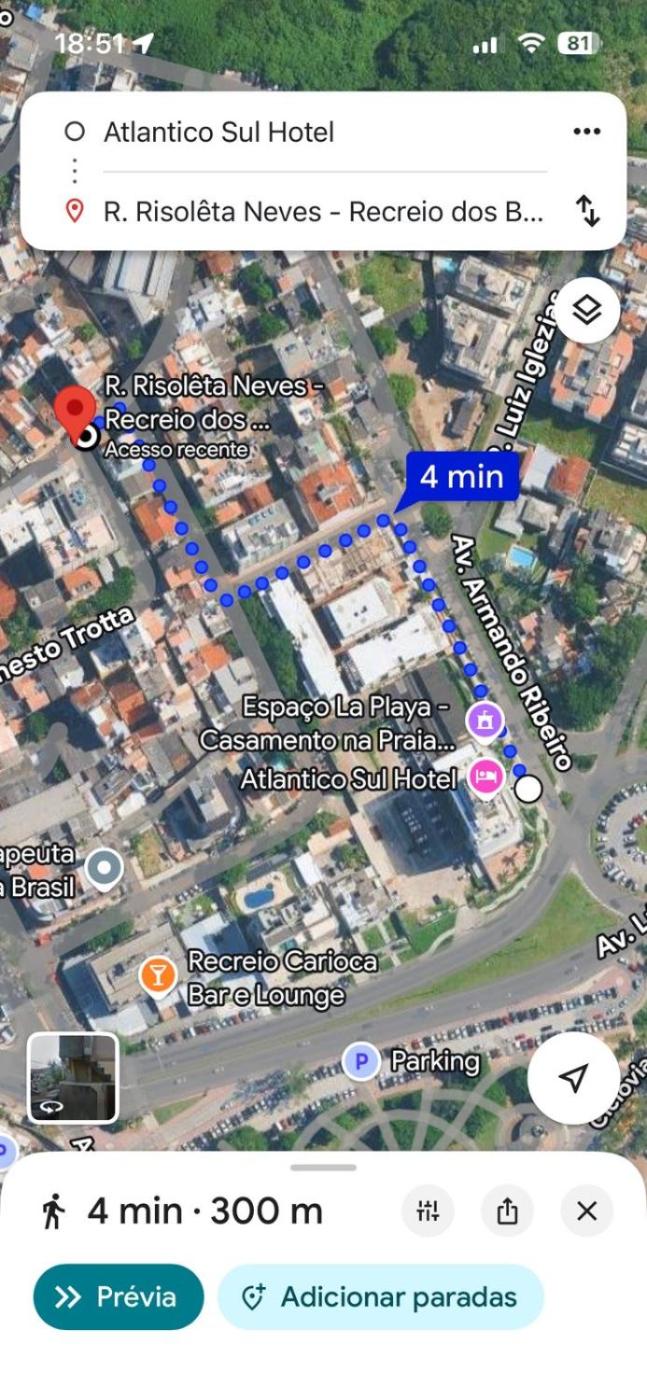The height and width of the screenshot is (1400, 647).
Task: Select the Atlantico Sul Hotel pin
Action: 486,777
